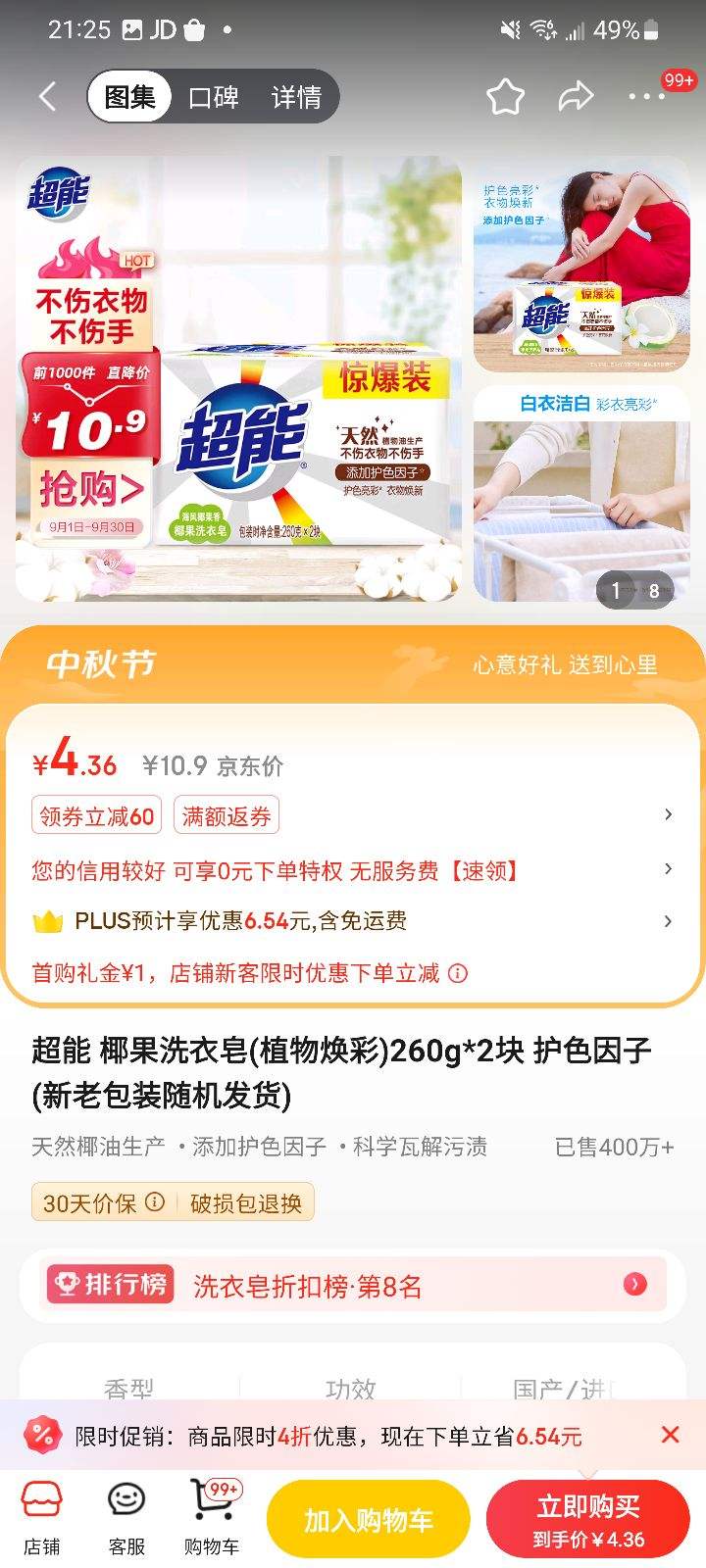Open more options with the ellipsis icon
Image resolution: width=706 pixels, height=1568 pixels.
pyautogui.click(x=645, y=95)
